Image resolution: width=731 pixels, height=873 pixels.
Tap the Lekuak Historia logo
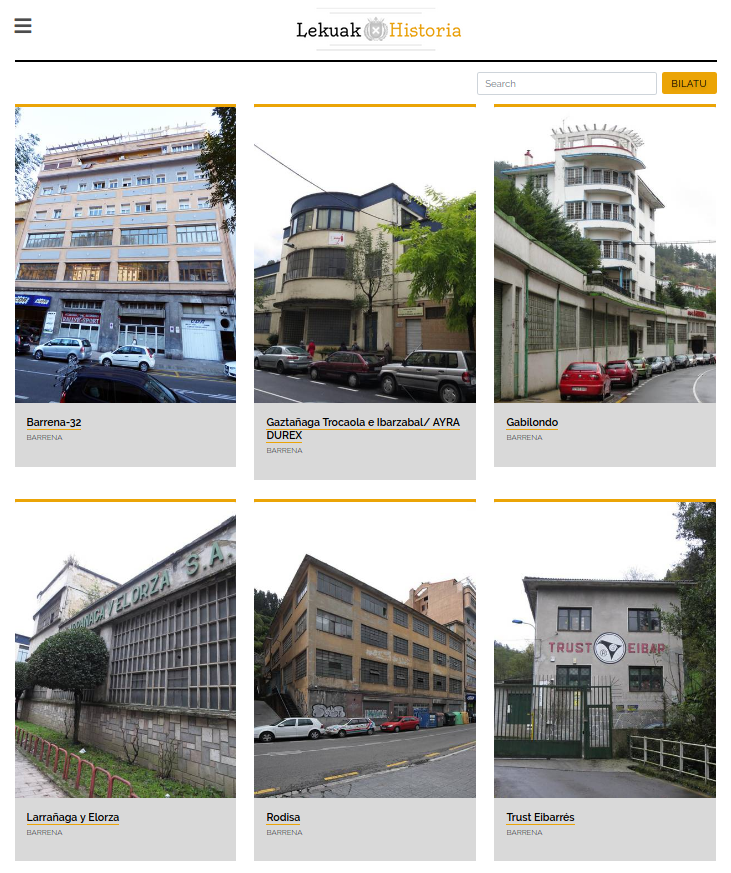tap(378, 30)
